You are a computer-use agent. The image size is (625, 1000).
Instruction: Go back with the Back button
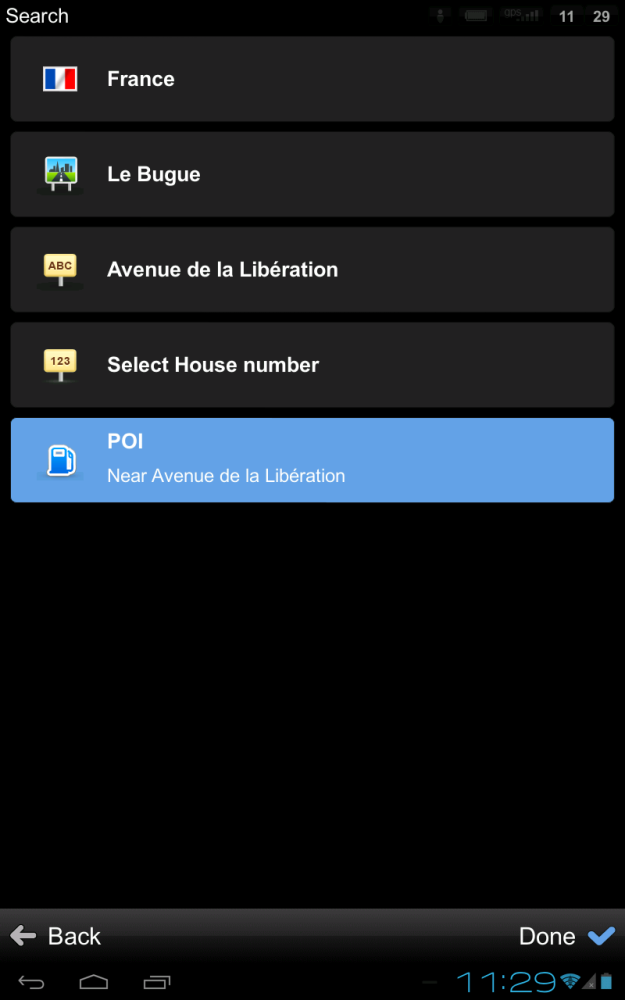tap(56, 936)
